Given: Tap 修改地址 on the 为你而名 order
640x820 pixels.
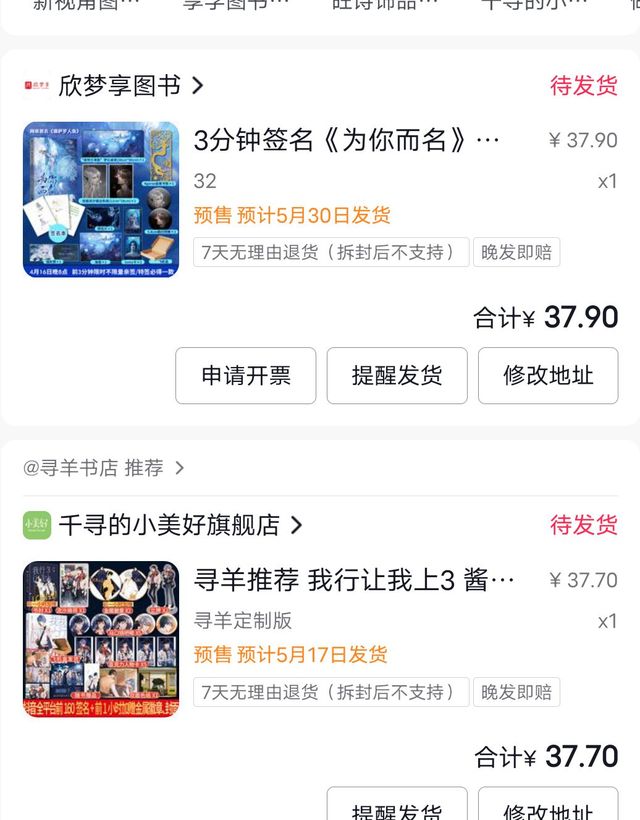Looking at the screenshot, I should click(x=548, y=375).
